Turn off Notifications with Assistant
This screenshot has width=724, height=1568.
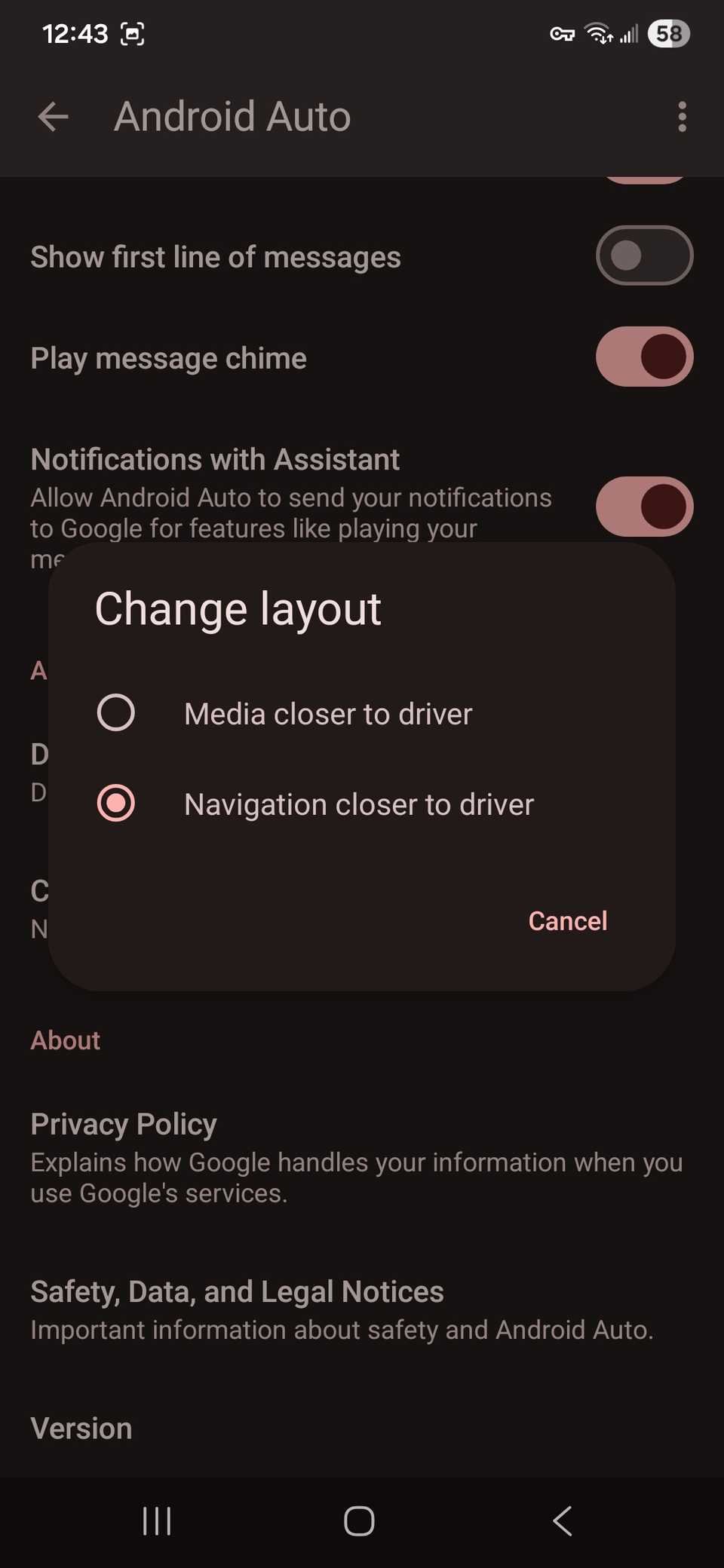click(x=645, y=507)
